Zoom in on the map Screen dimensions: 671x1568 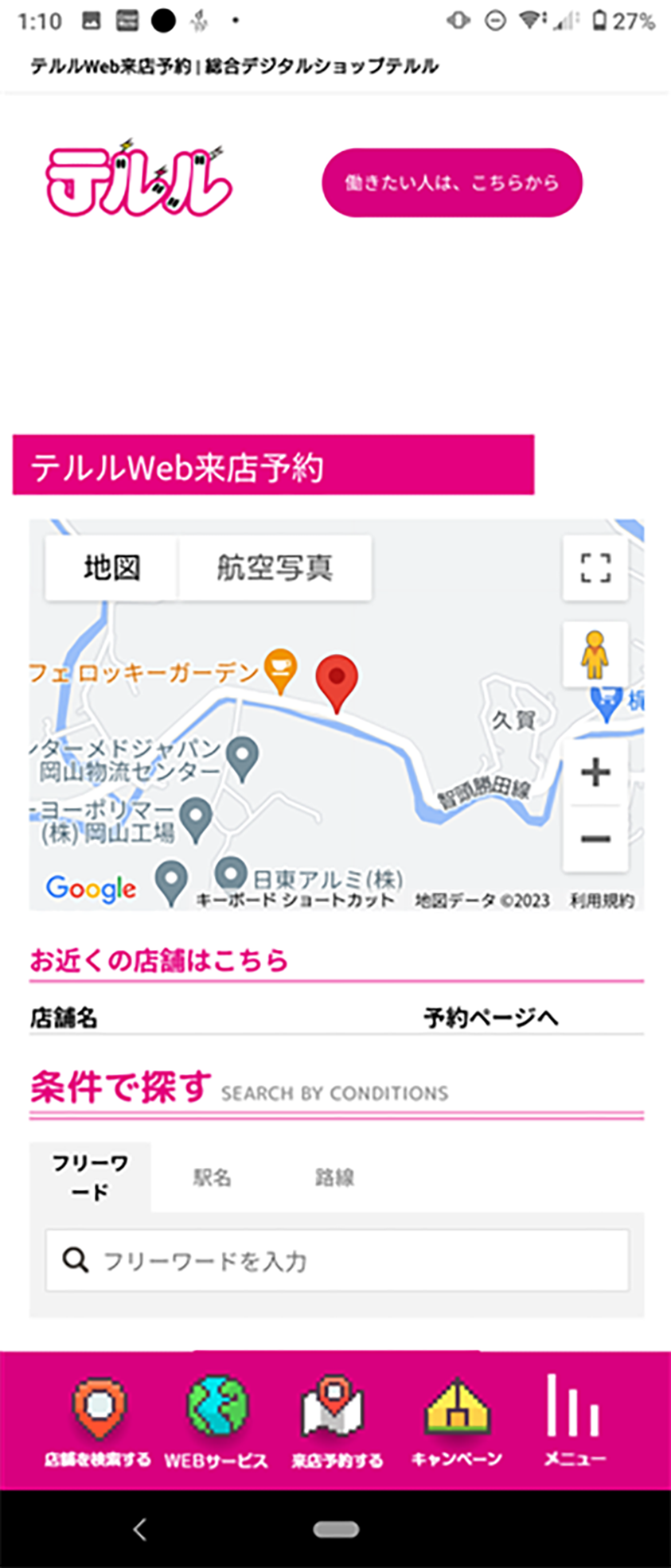tap(595, 772)
